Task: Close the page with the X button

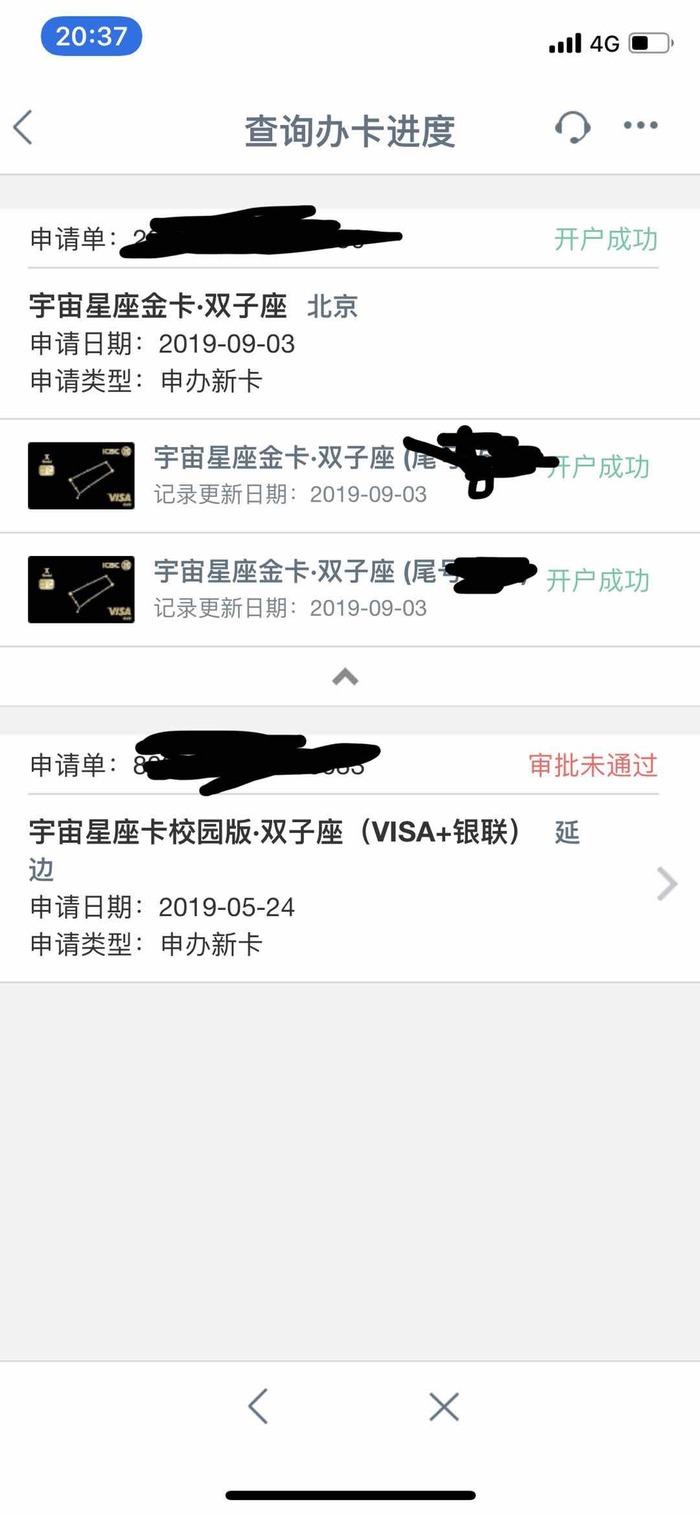Action: tap(443, 1406)
